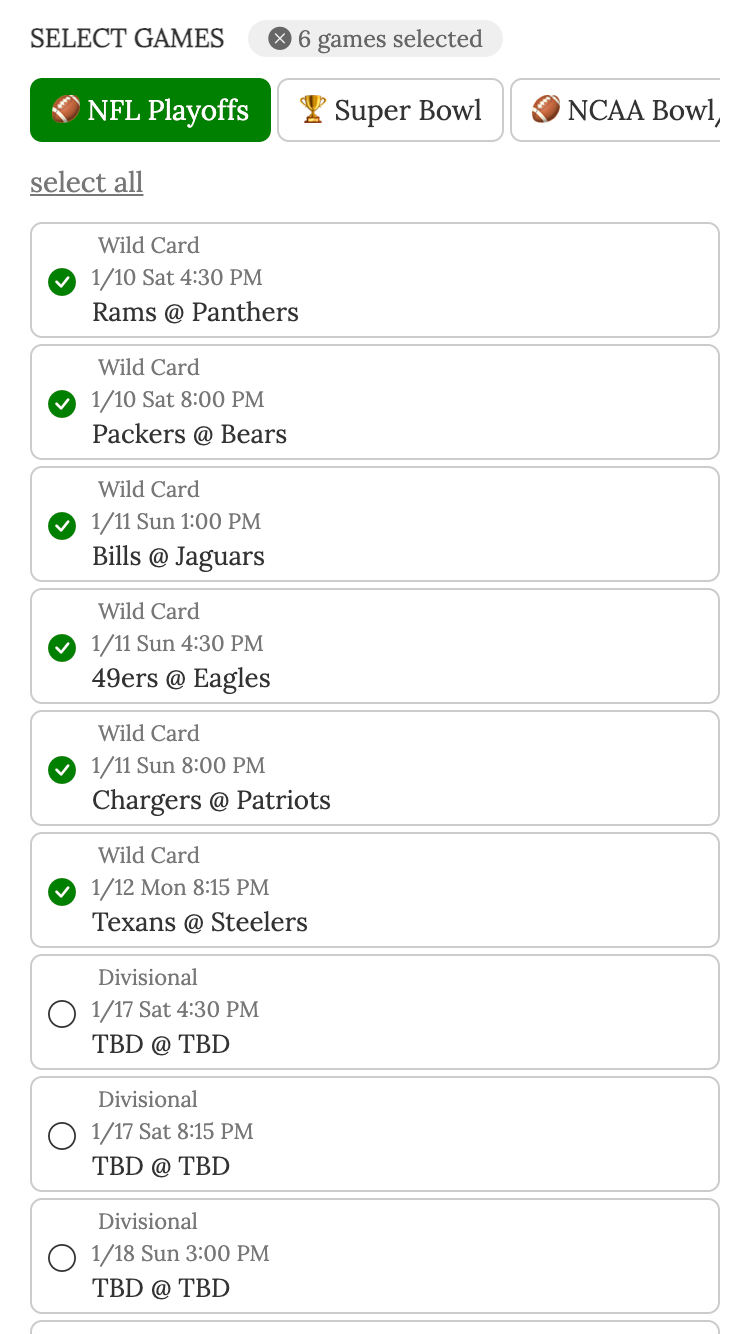
Task: Open the NCAA Bowl games tab
Action: click(630, 110)
